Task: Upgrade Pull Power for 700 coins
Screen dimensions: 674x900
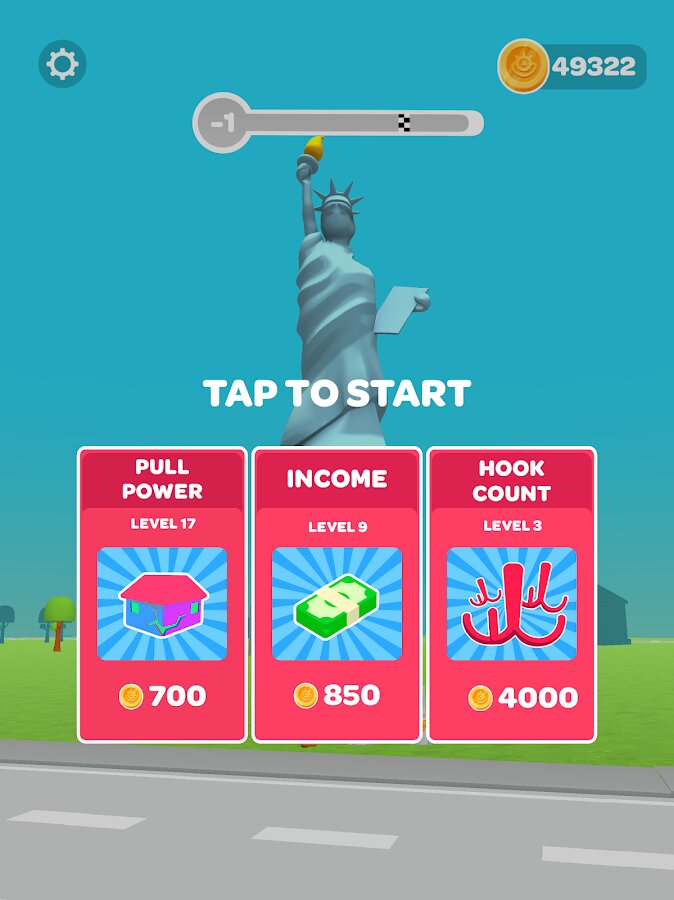Action: (162, 595)
